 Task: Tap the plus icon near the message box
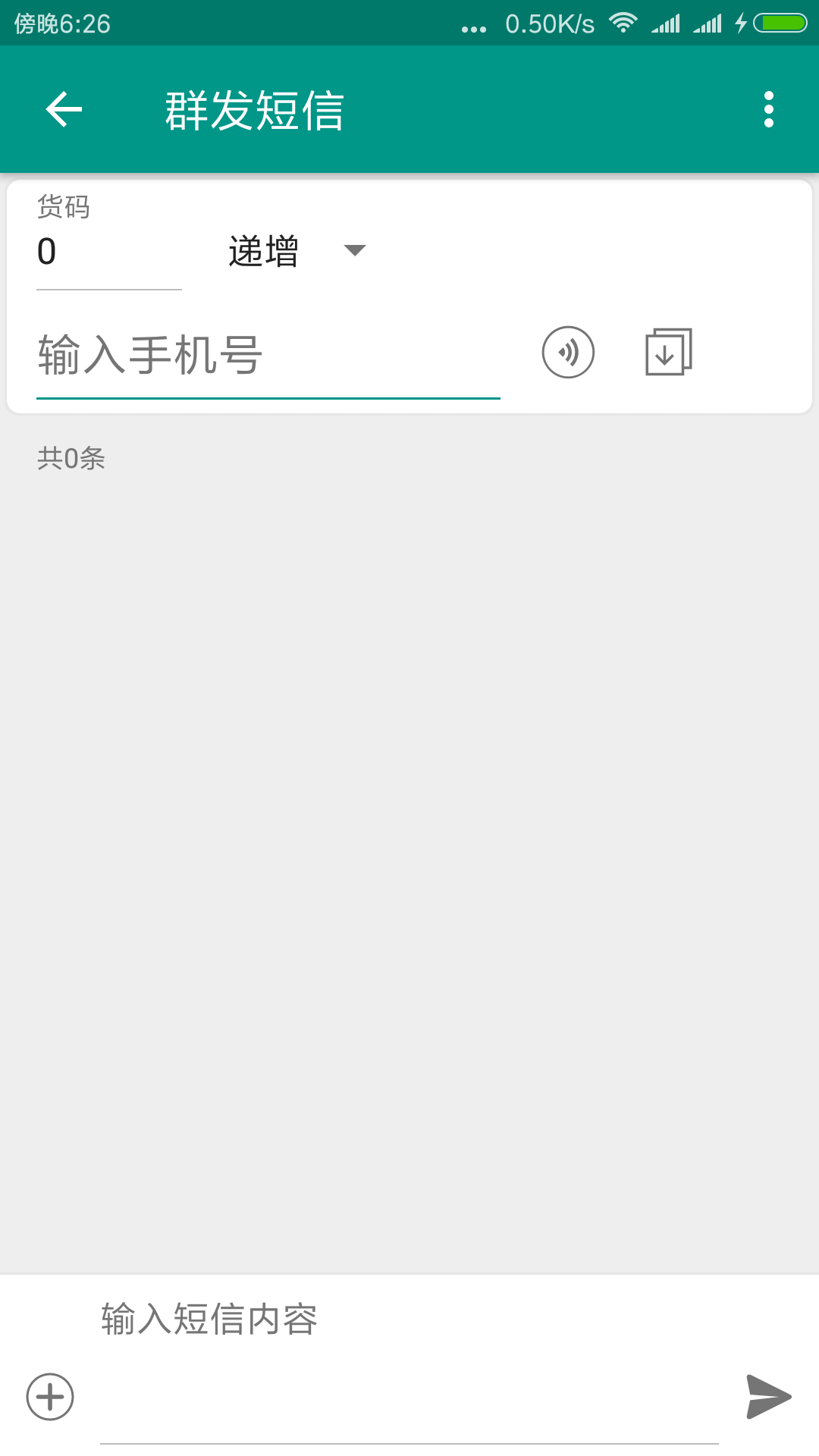coord(48,1398)
